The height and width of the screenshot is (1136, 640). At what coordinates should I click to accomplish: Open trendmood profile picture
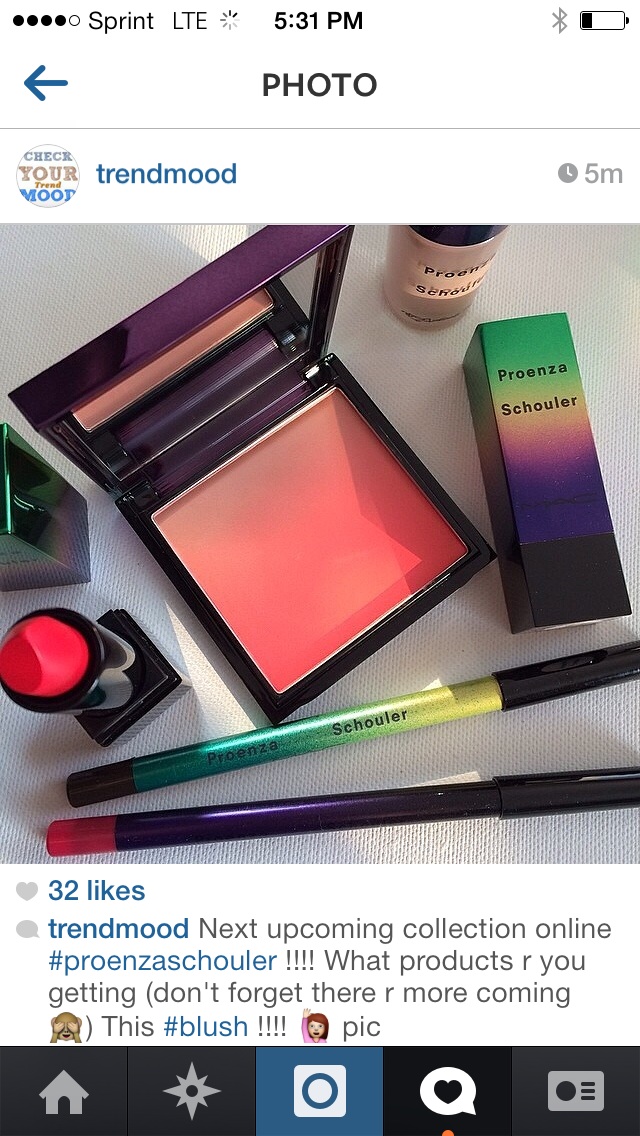point(47,175)
